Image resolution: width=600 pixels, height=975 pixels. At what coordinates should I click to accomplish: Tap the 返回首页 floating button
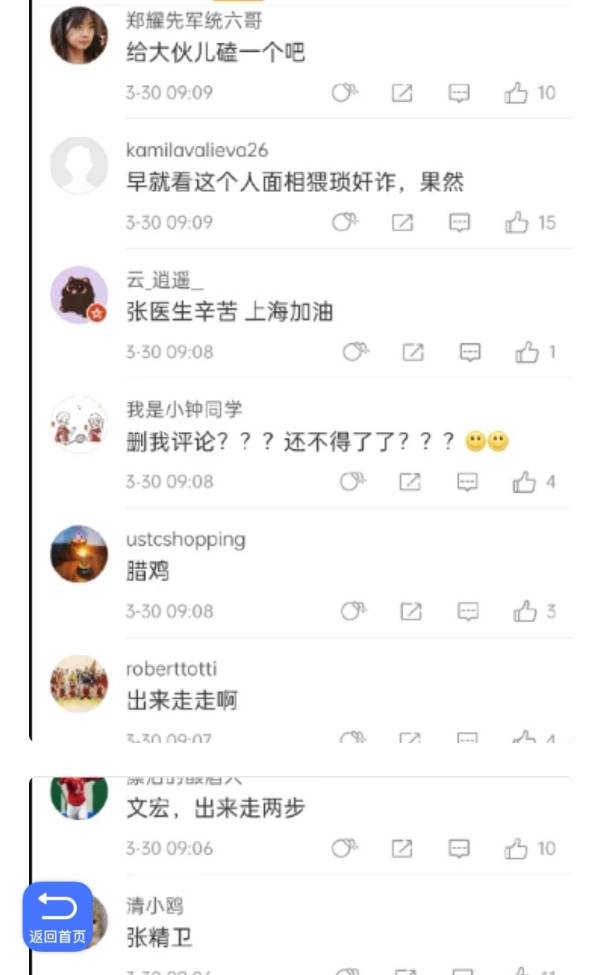click(x=57, y=916)
